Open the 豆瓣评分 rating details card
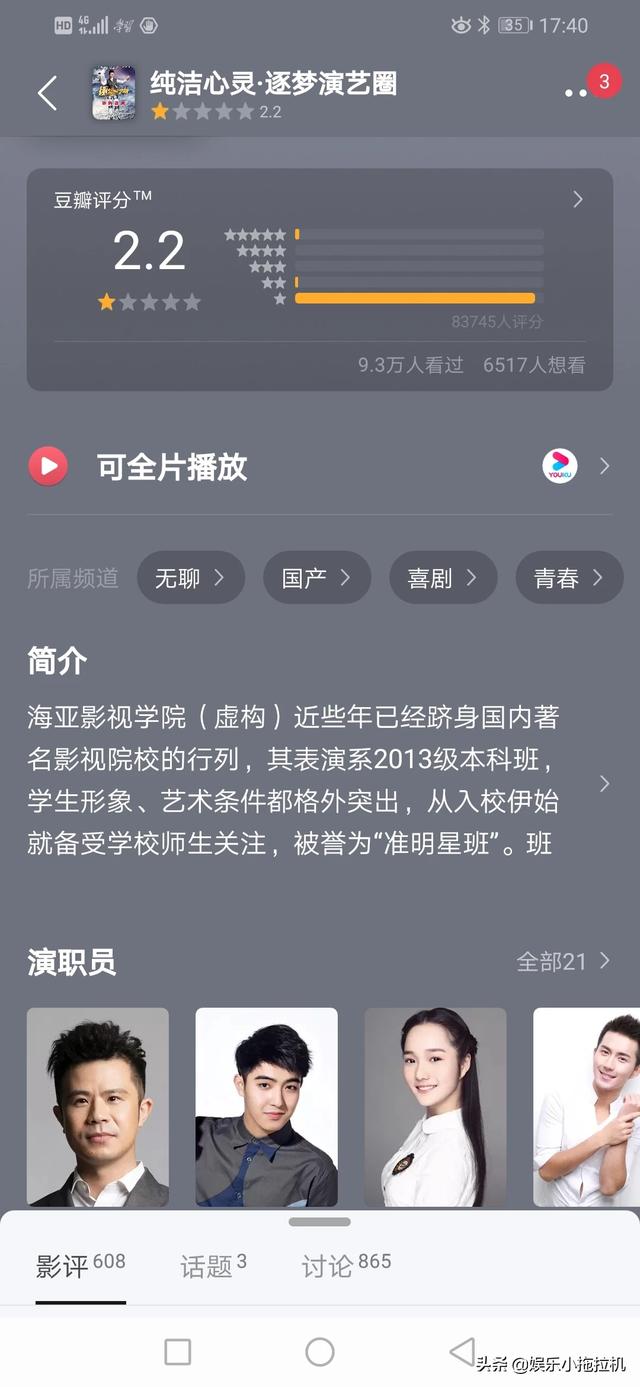Viewport: 640px width, 1387px height. tap(319, 278)
